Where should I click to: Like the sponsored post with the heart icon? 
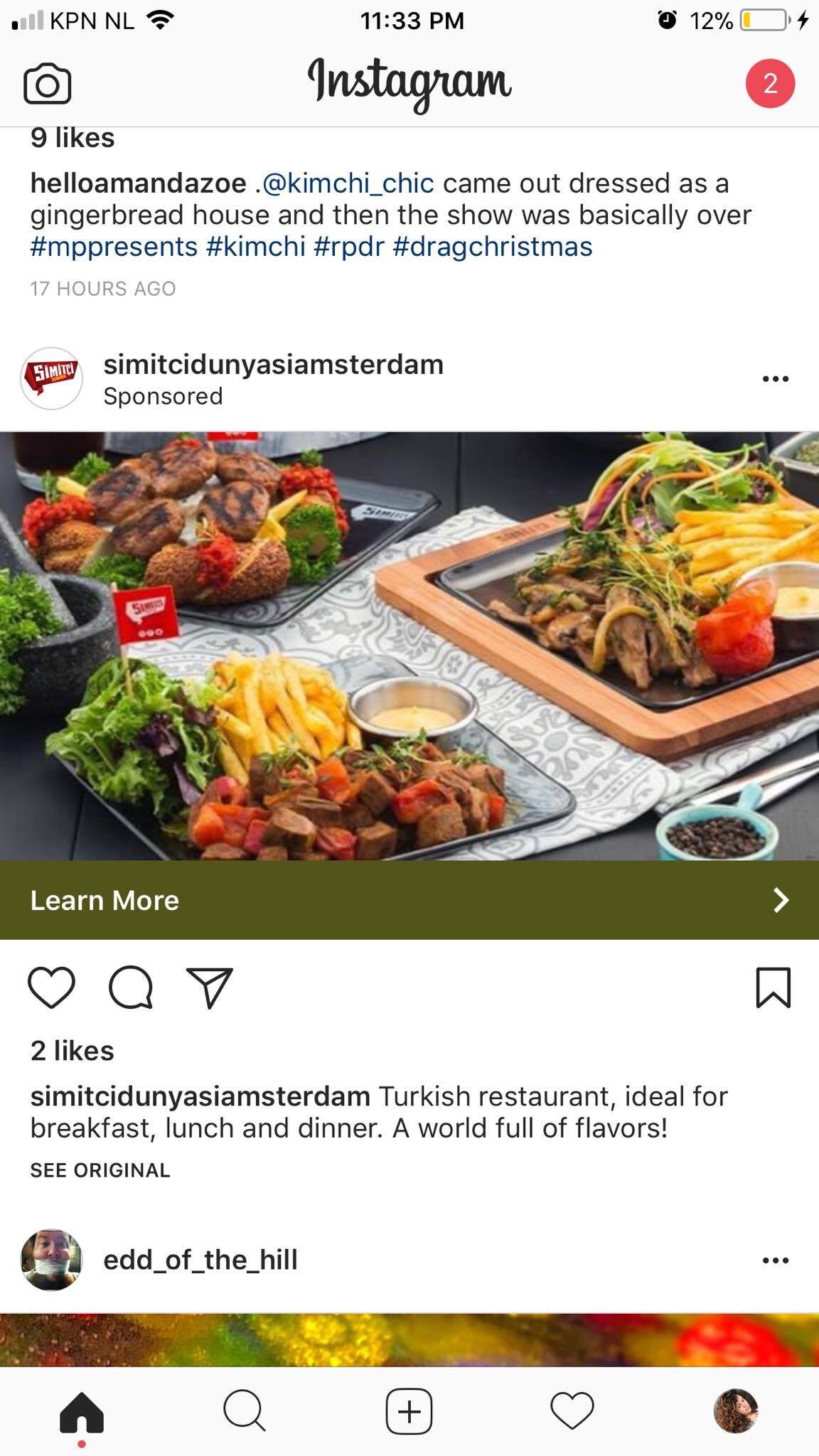[50, 987]
